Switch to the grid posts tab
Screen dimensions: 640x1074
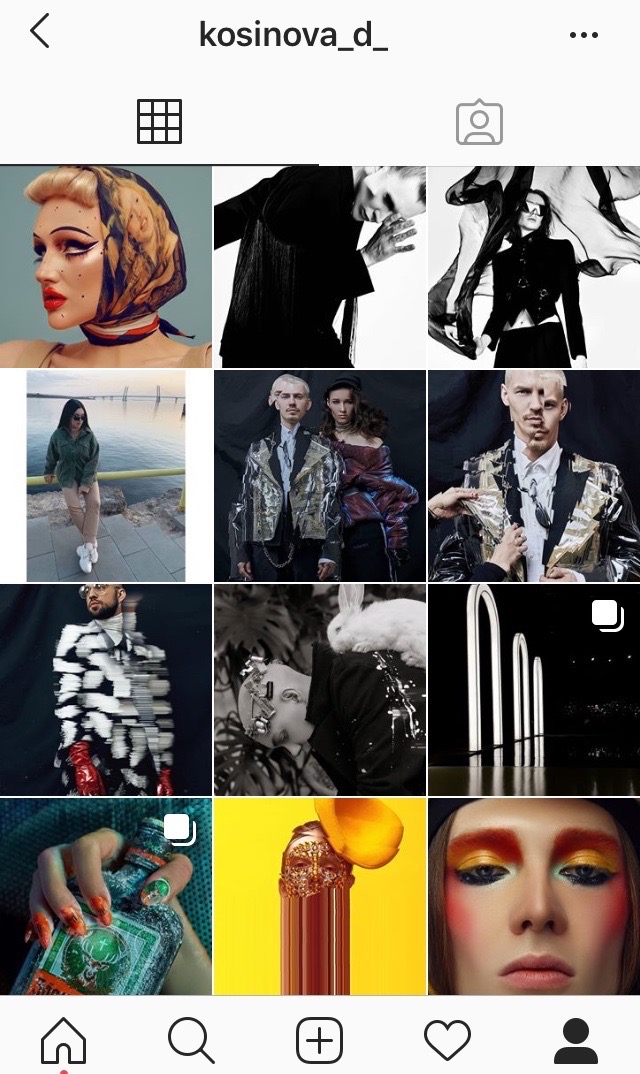[159, 122]
